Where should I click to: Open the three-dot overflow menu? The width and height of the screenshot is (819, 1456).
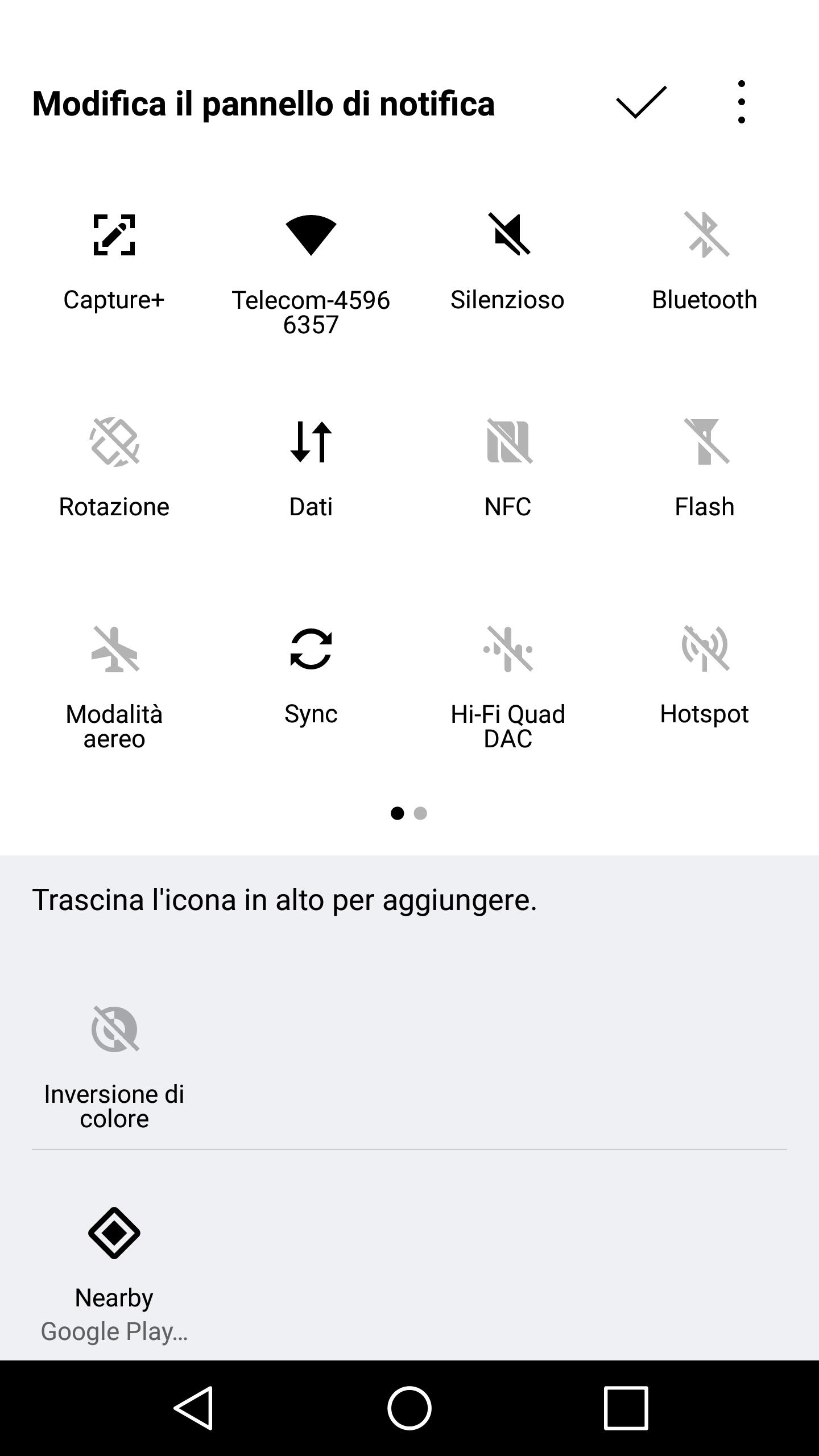click(x=741, y=102)
